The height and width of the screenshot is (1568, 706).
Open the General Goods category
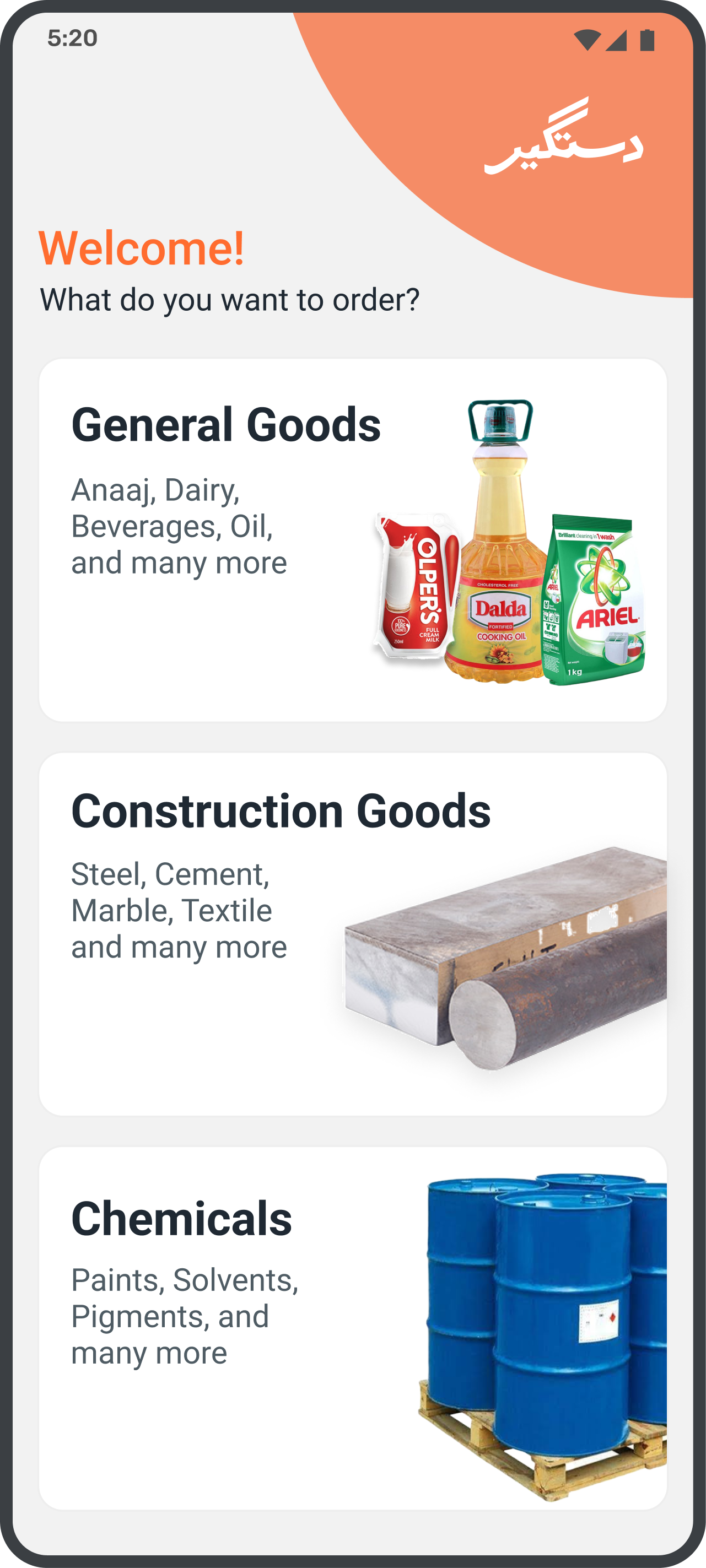[x=352, y=540]
